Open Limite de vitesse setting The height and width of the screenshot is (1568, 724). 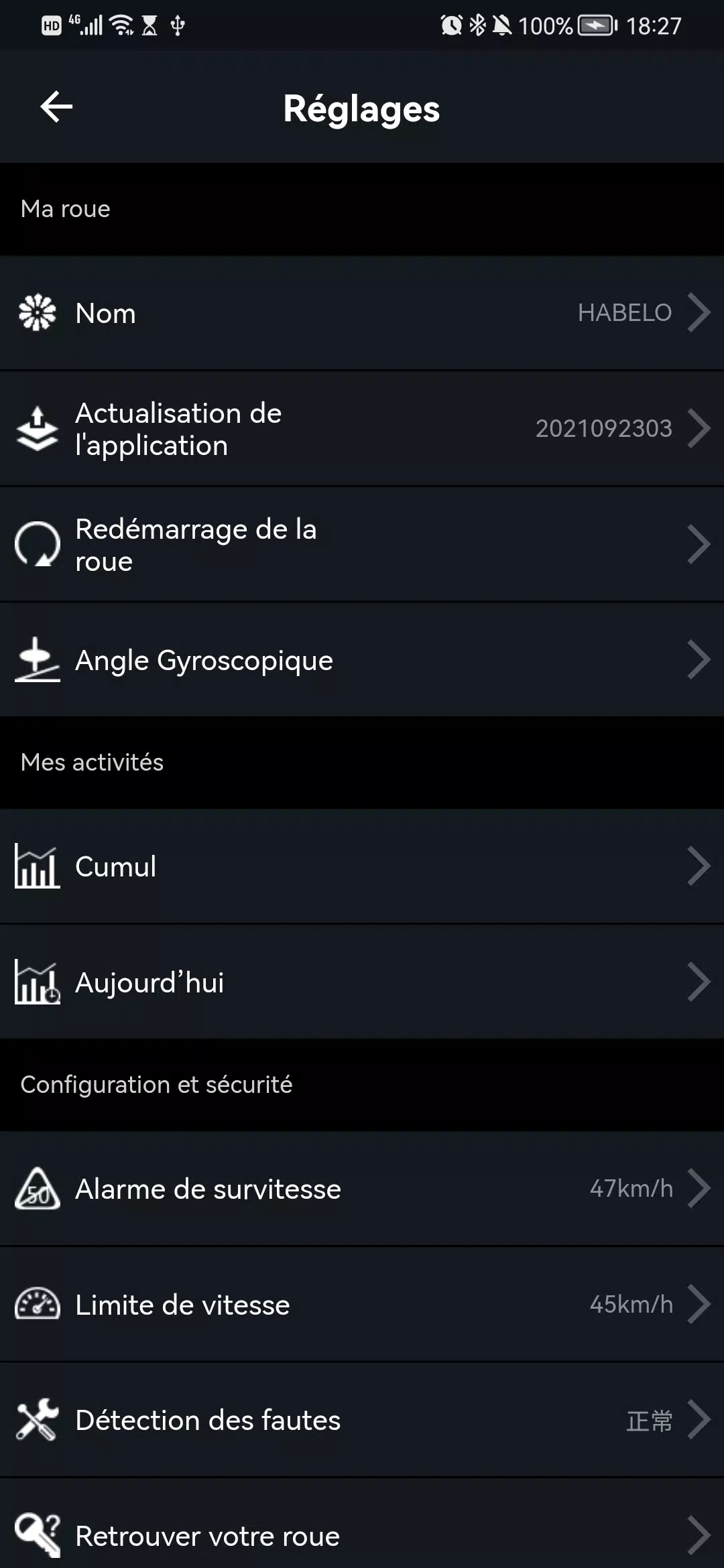click(x=362, y=1305)
